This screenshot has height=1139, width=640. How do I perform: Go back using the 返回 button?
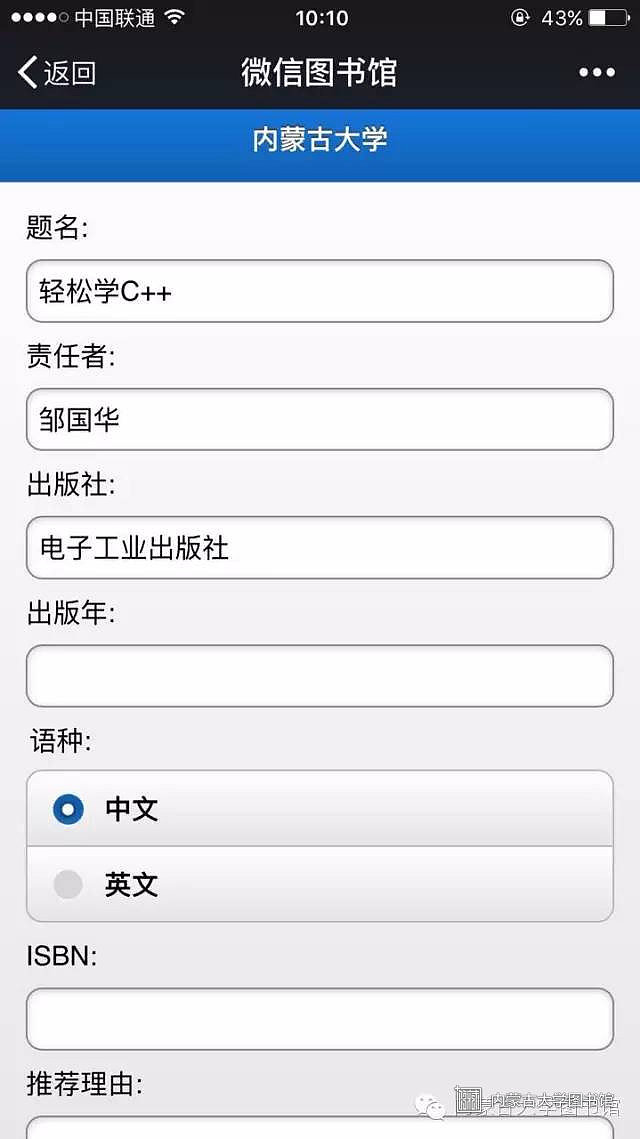[57, 73]
